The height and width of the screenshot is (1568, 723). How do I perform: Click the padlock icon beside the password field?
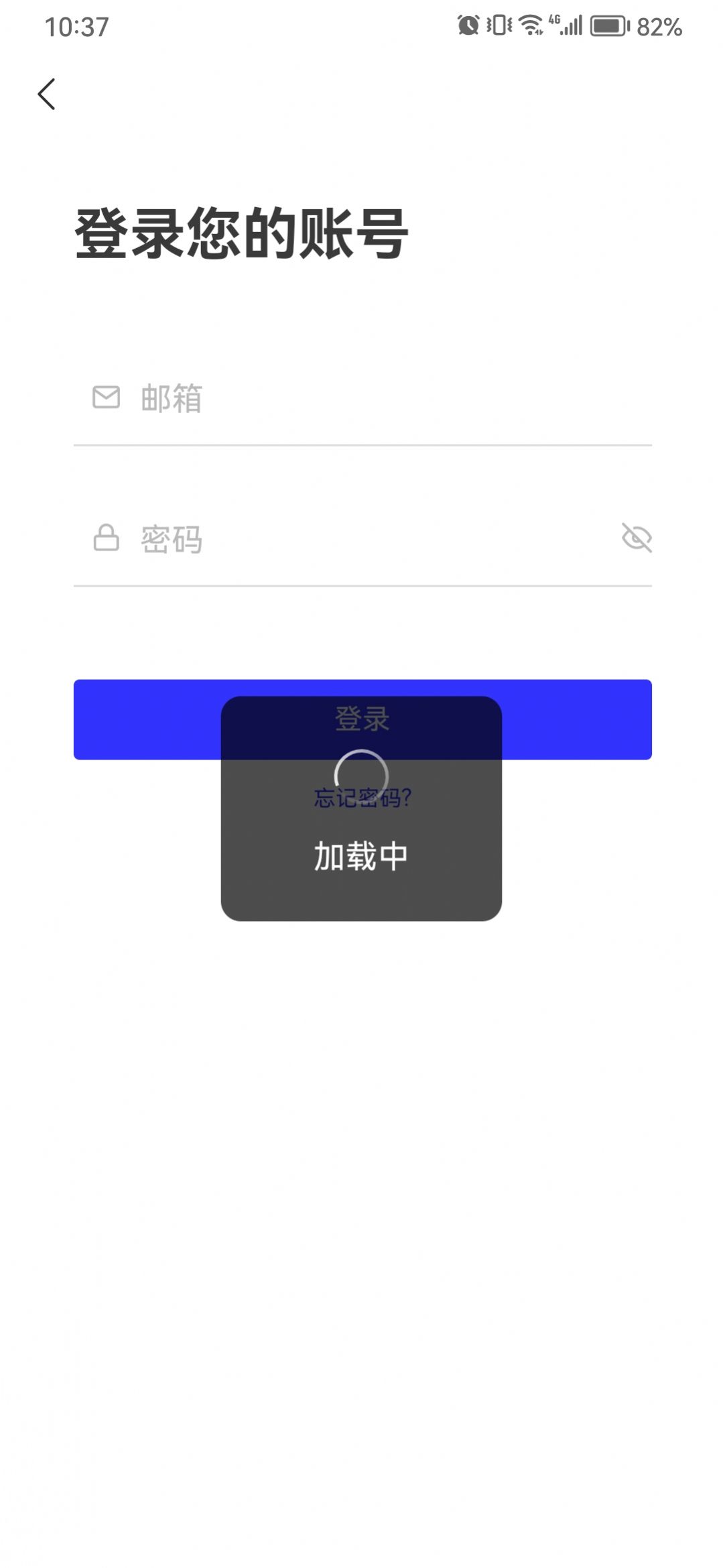click(105, 537)
